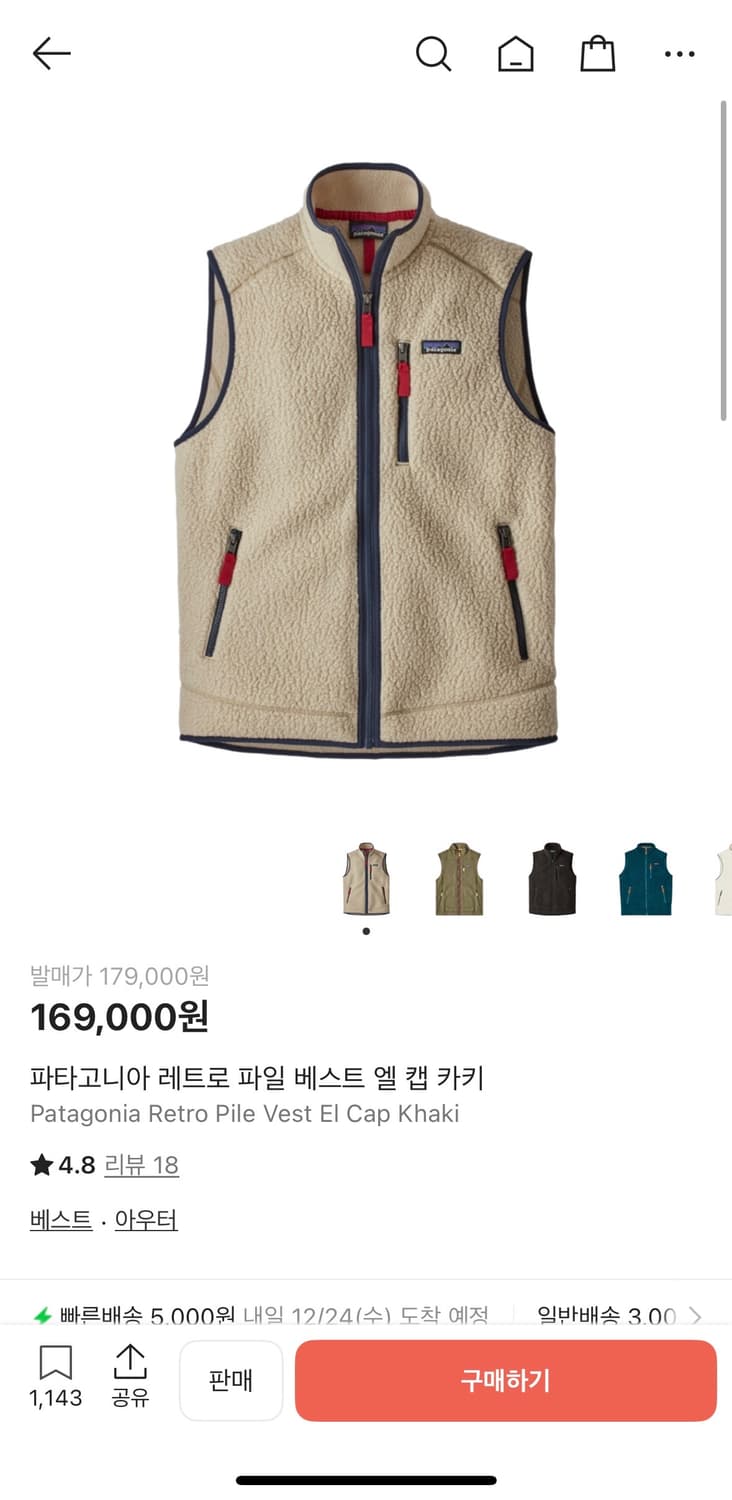The width and height of the screenshot is (732, 1500).
Task: Click the scrollbar on the right edge
Action: point(723,260)
